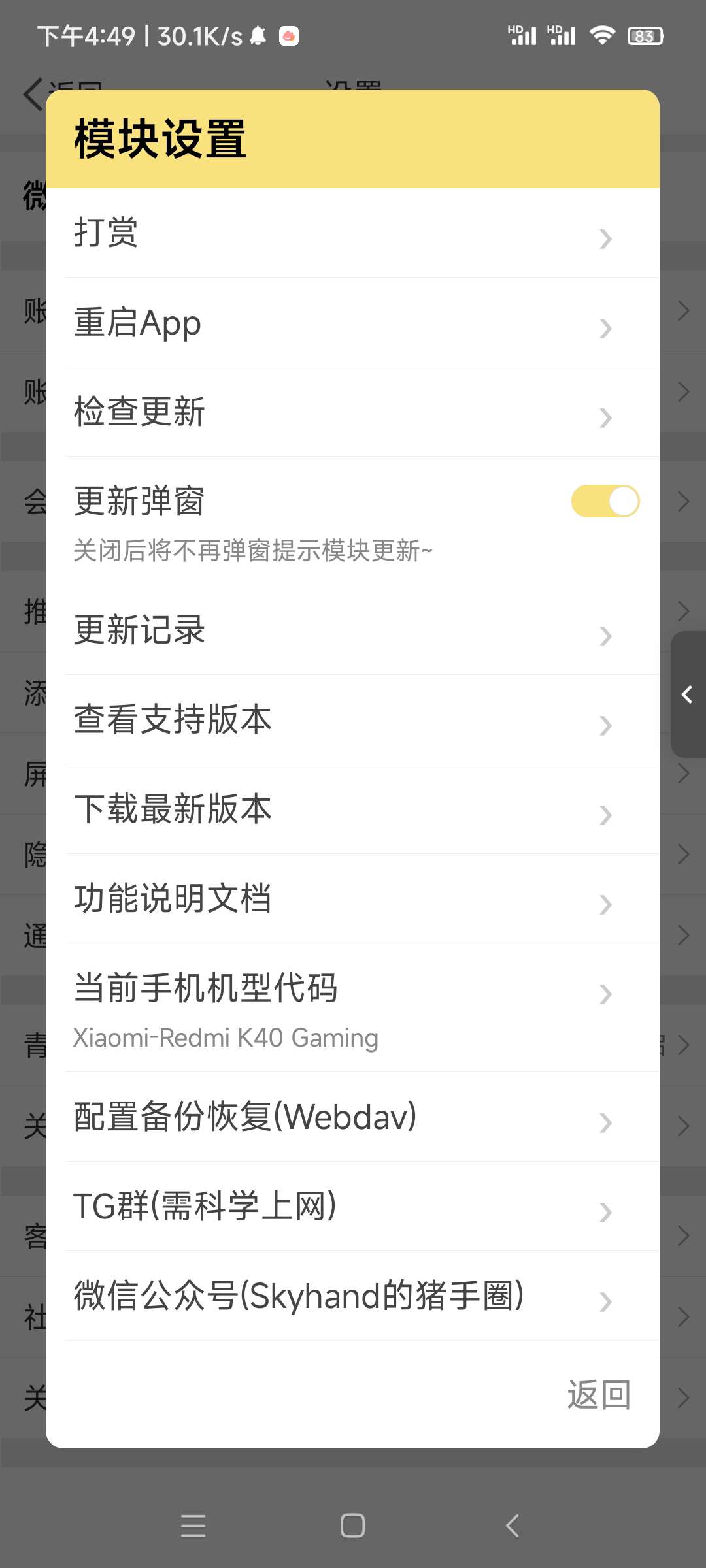The image size is (706, 1568).
Task: Open 检查更新 to check for updates
Action: (x=353, y=412)
